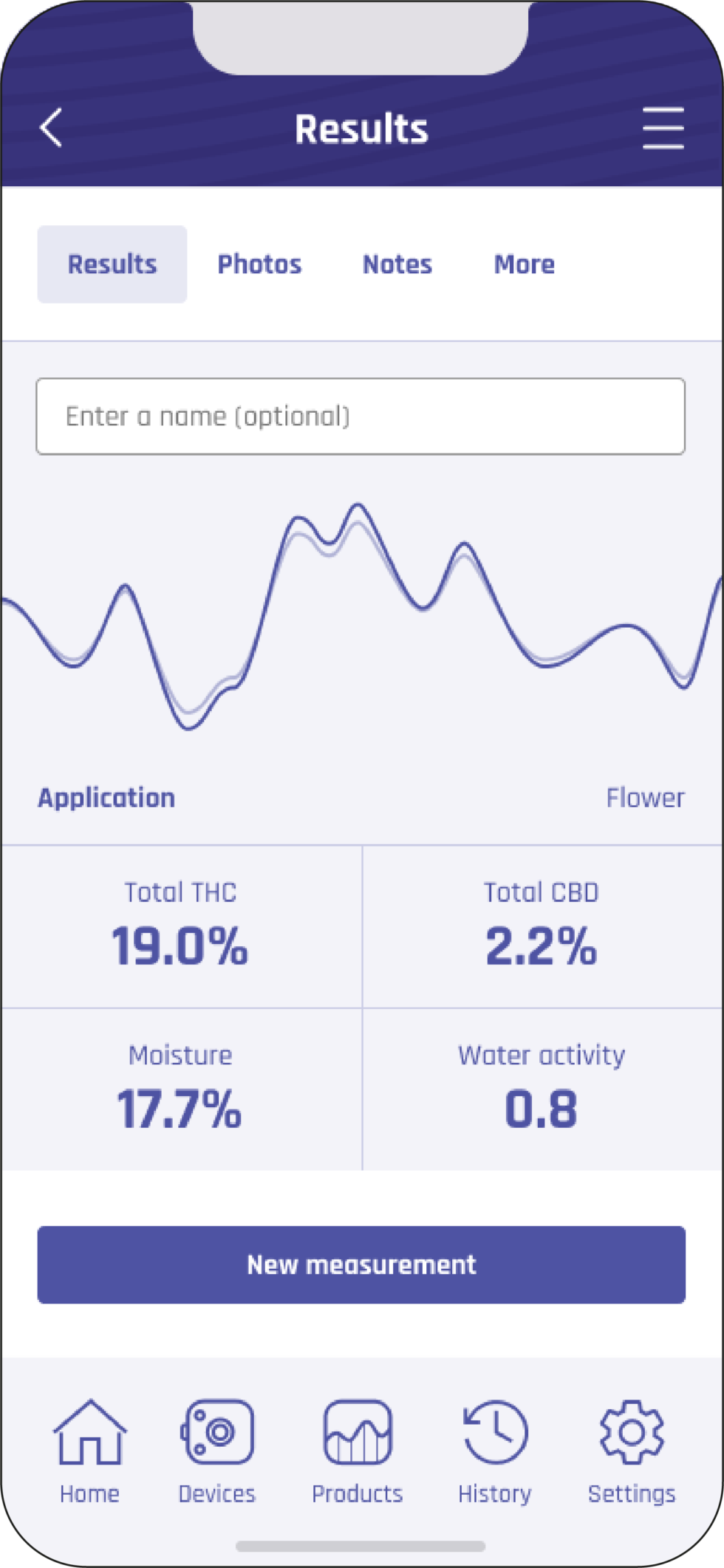Select the More tab
The height and width of the screenshot is (1568, 724).
point(524,264)
